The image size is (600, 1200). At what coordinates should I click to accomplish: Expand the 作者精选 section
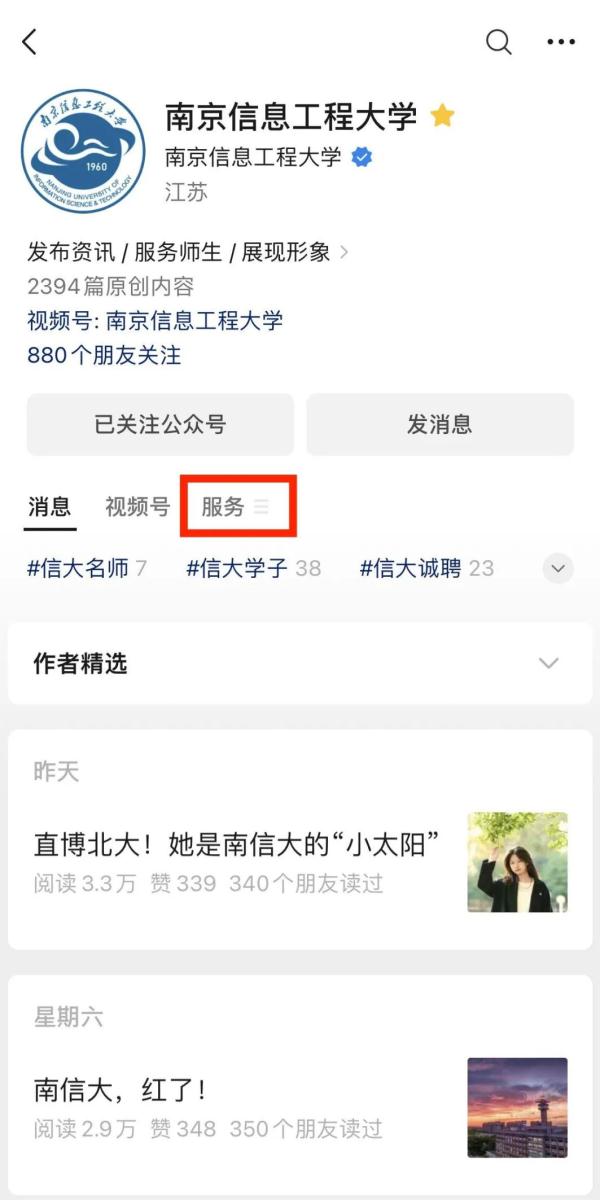300,663
